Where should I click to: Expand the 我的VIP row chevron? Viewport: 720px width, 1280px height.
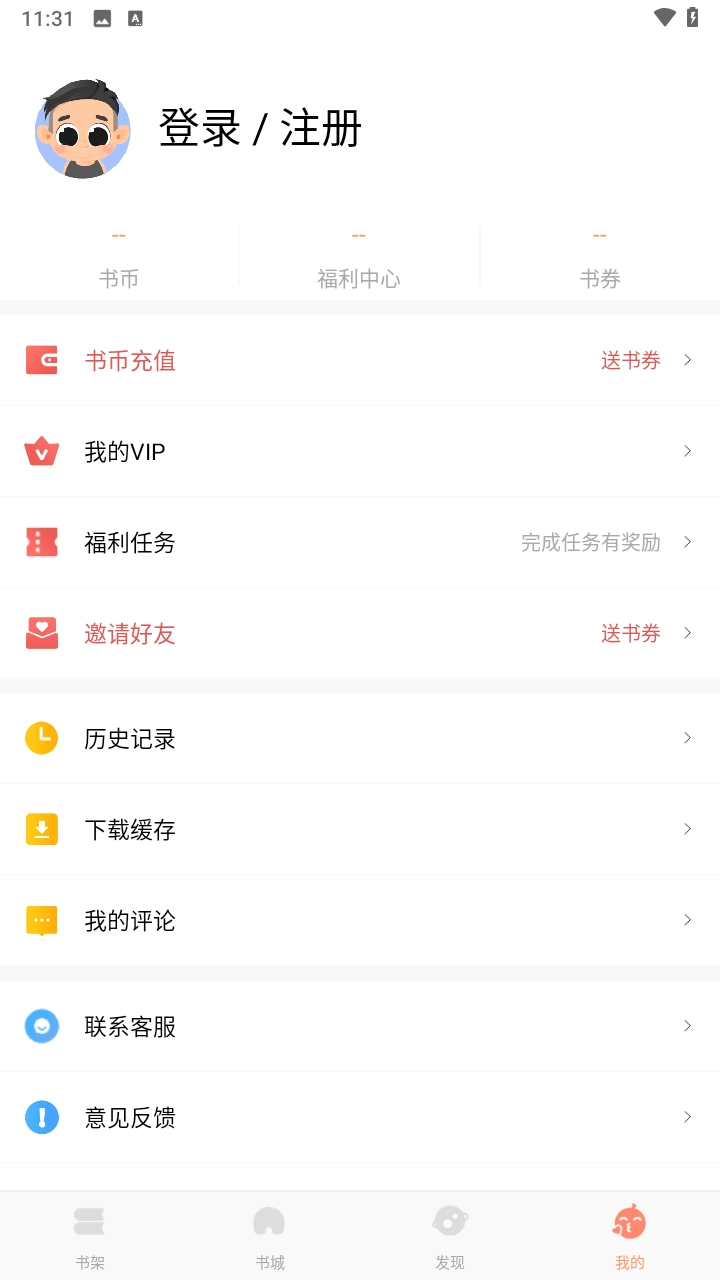point(687,451)
